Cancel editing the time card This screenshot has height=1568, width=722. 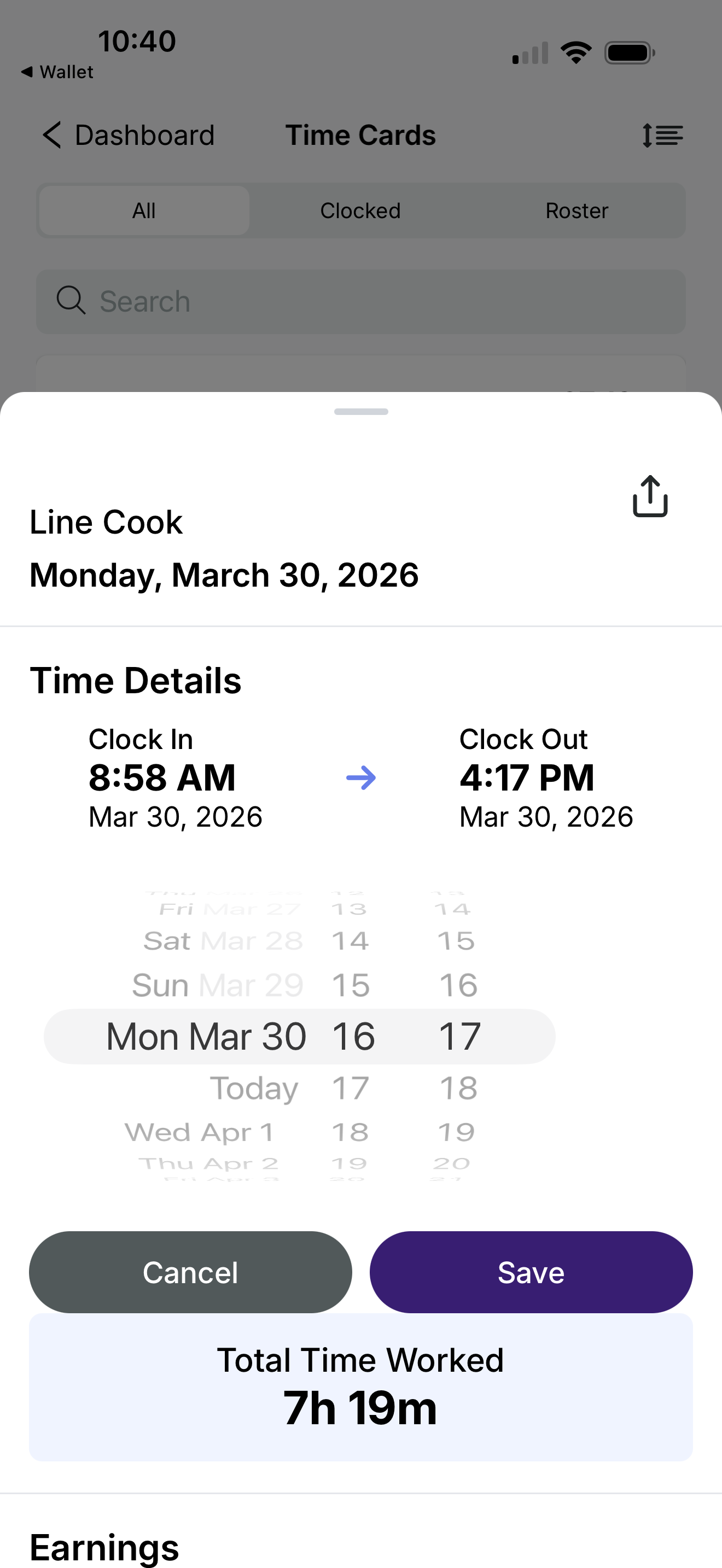(190, 1272)
